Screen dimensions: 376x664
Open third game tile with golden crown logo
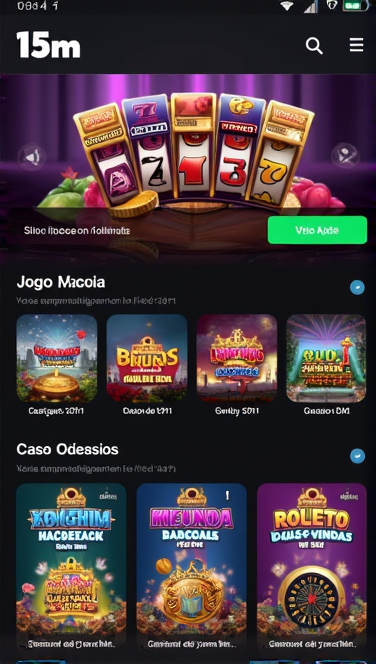click(237, 358)
